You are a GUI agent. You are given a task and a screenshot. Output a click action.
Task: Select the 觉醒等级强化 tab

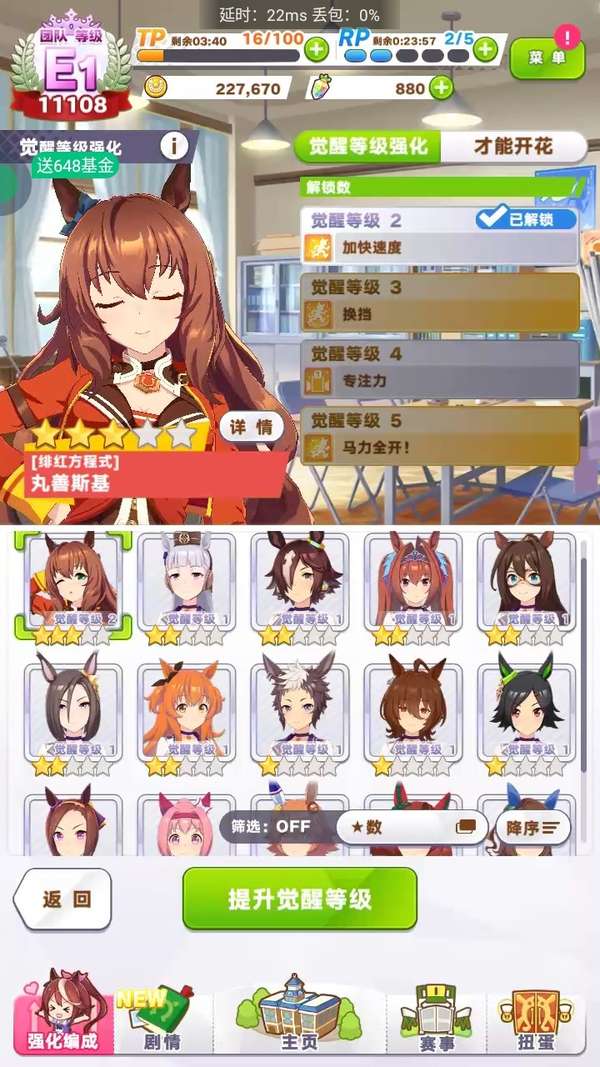pyautogui.click(x=366, y=146)
